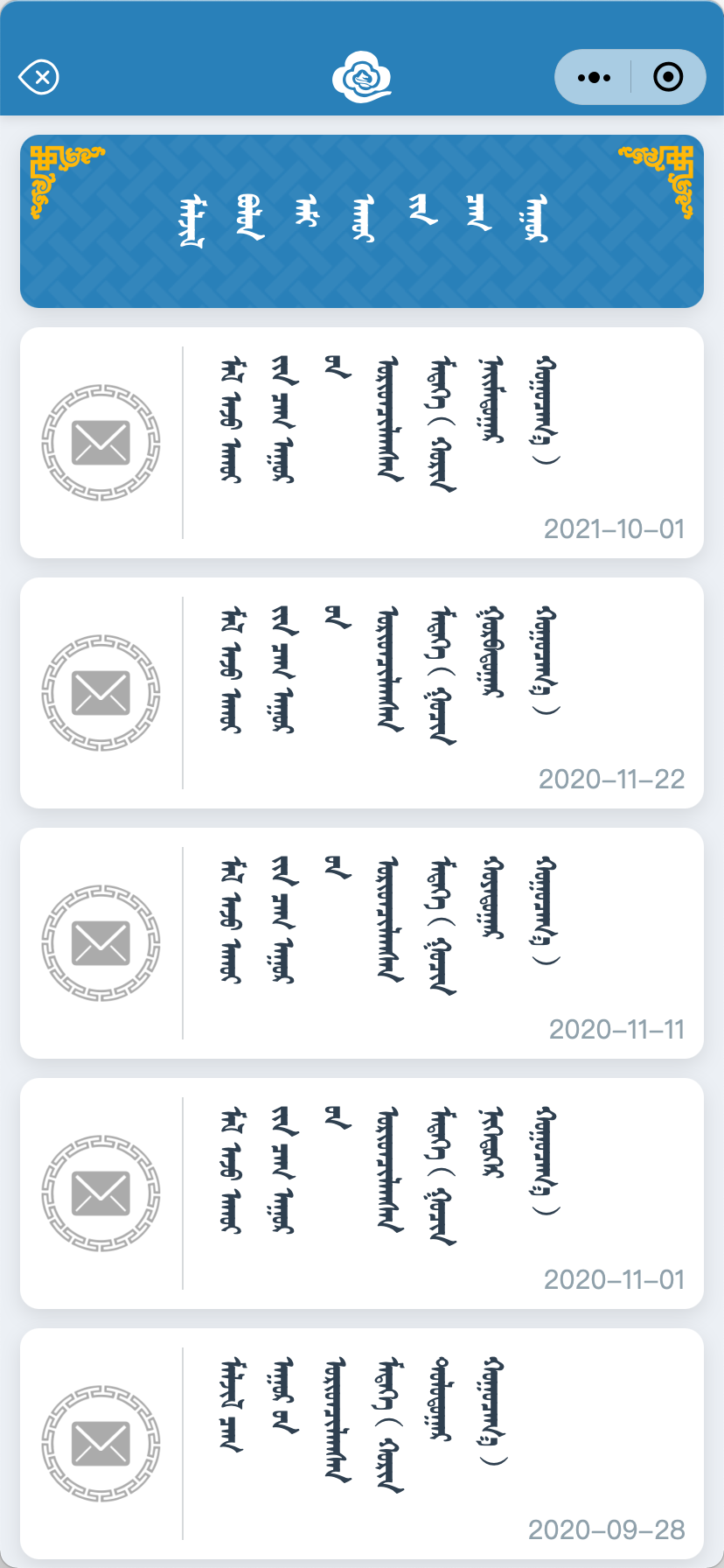The height and width of the screenshot is (1568, 724).
Task: Tap the circular target button in the capsule
Action: tap(668, 77)
